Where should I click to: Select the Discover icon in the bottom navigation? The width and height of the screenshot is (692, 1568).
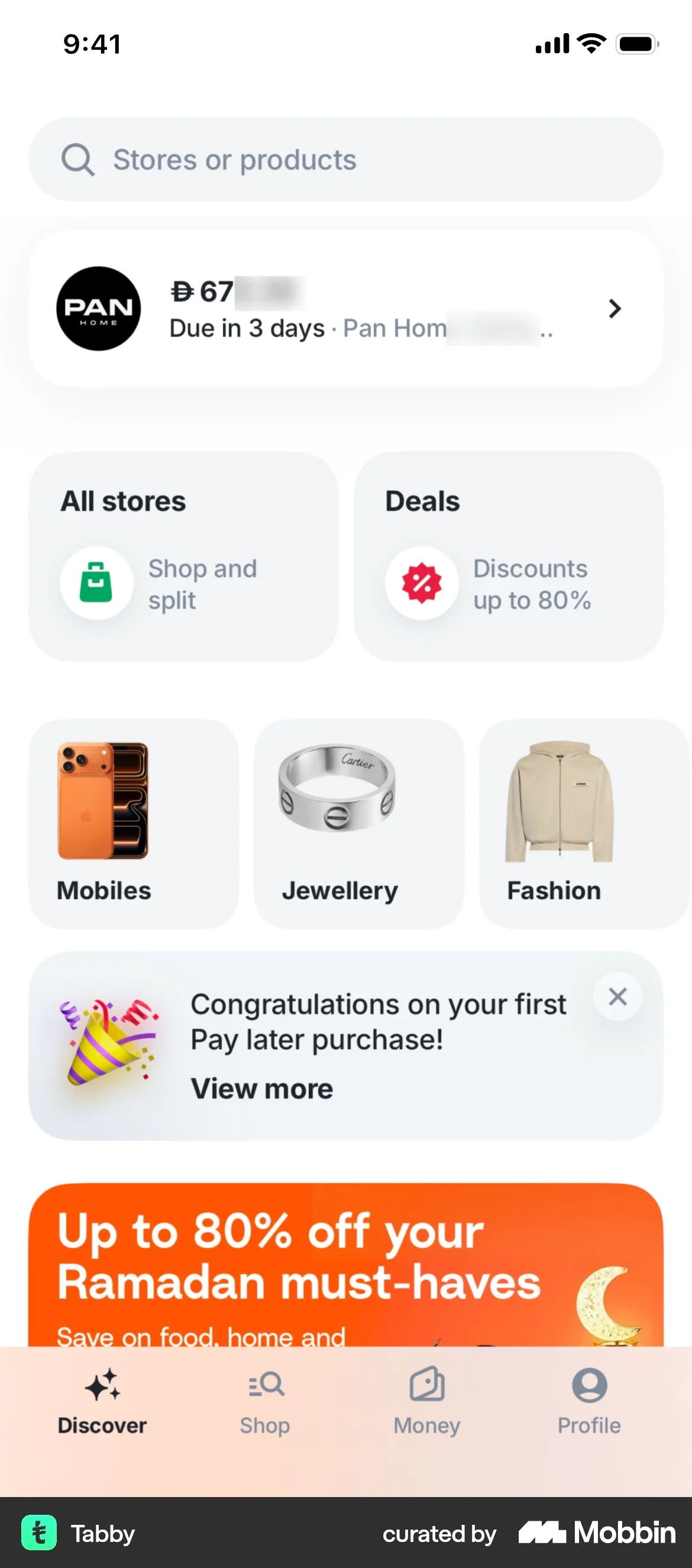tap(102, 1389)
